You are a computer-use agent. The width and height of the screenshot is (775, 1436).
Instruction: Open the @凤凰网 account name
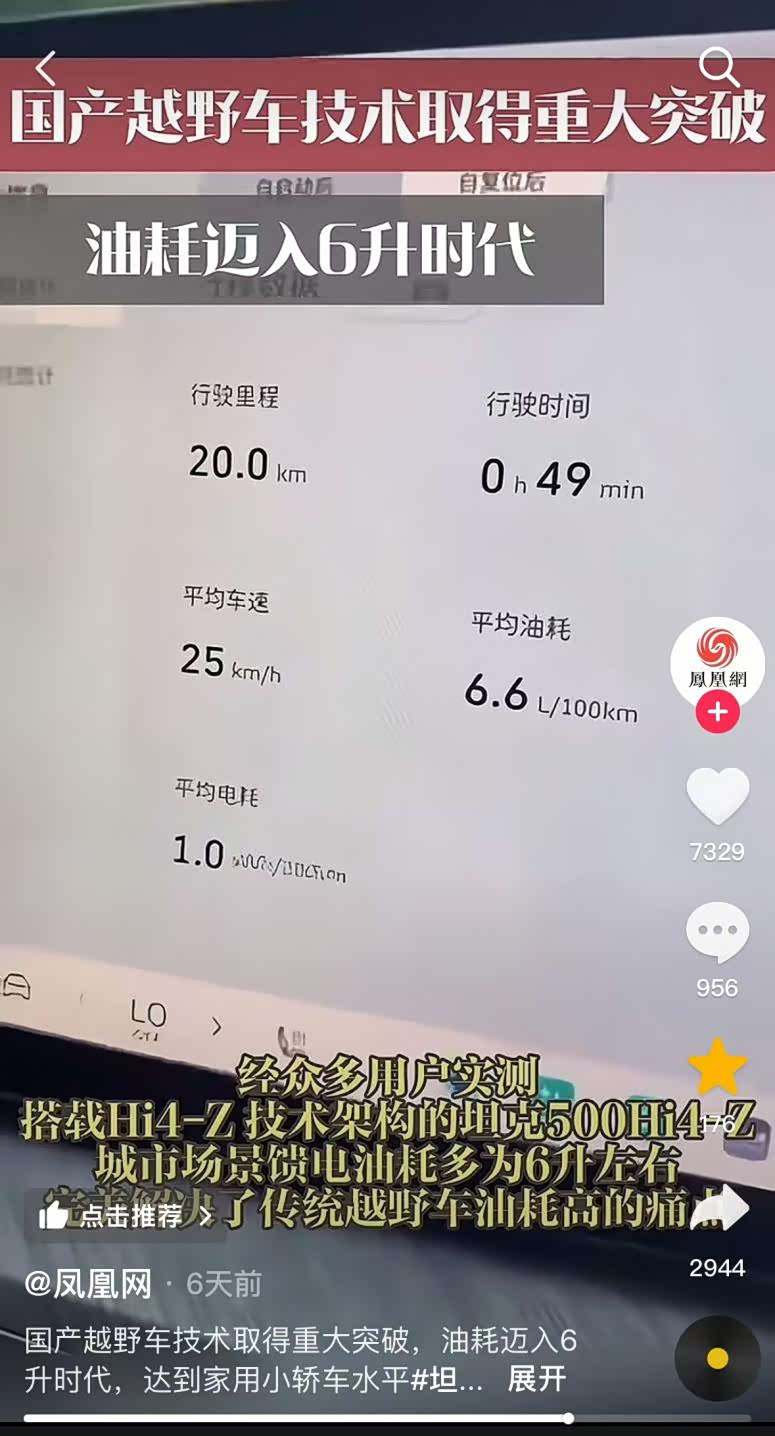pos(88,1284)
